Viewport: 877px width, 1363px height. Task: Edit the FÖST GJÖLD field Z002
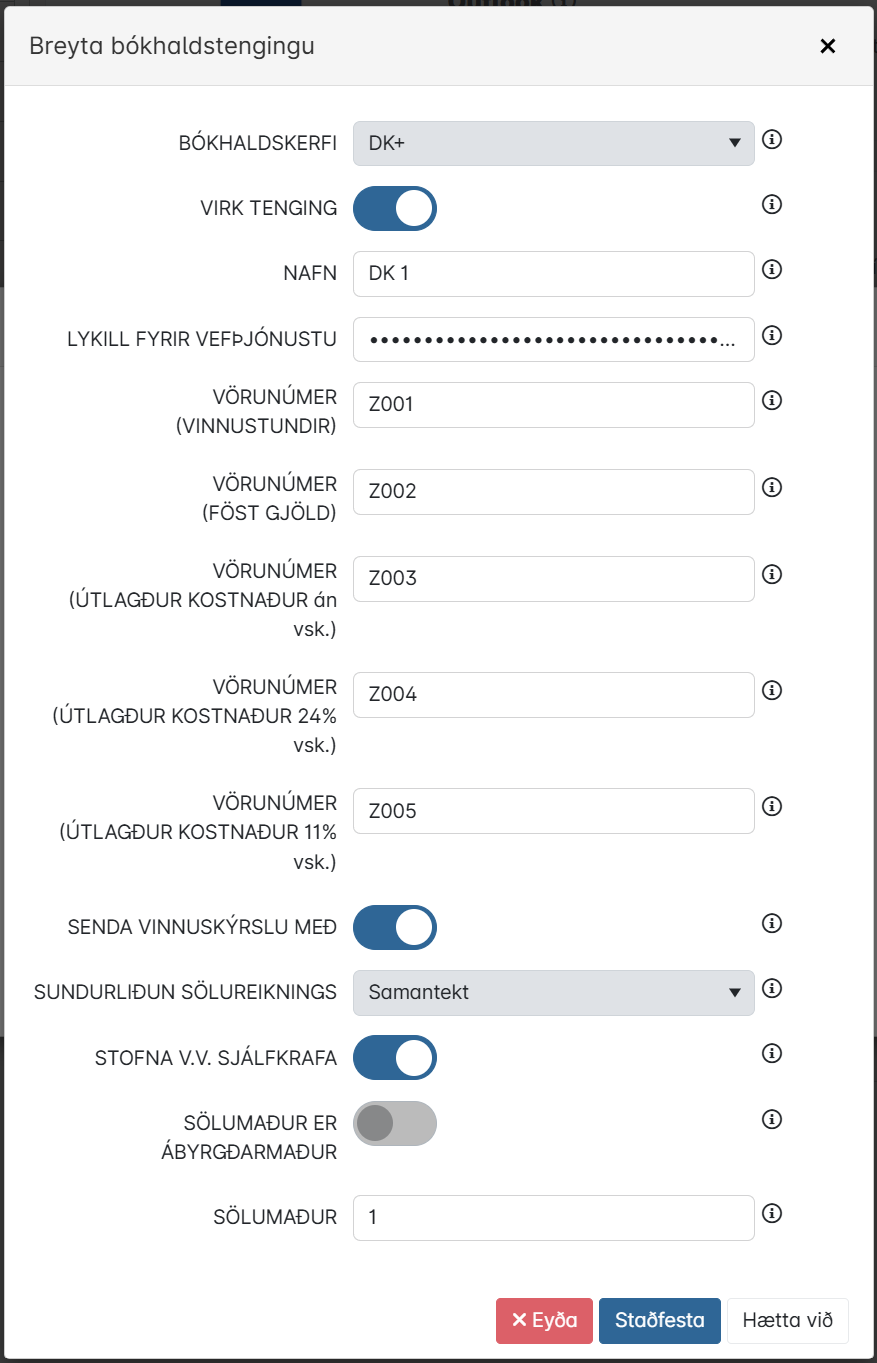pos(553,491)
